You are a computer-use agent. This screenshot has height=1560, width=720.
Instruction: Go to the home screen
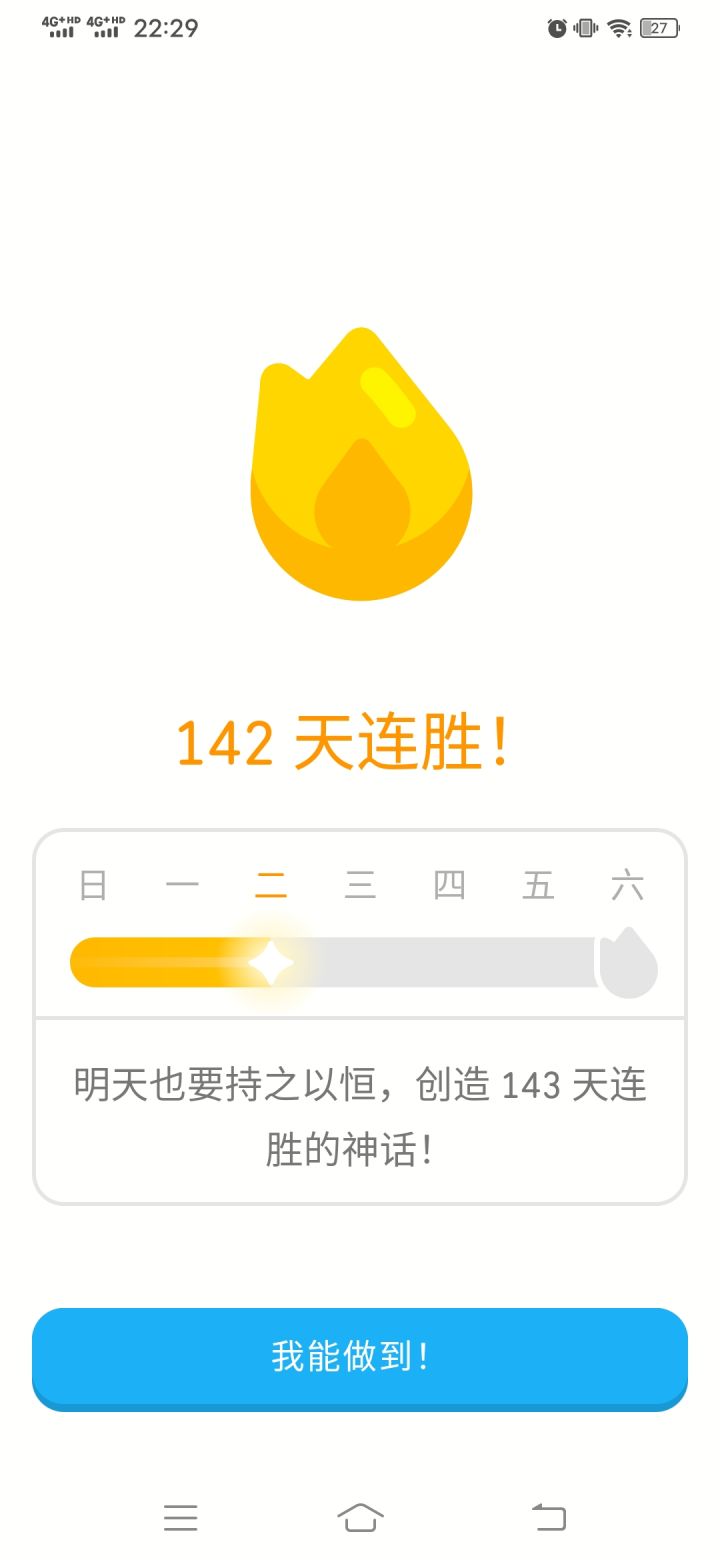point(360,1517)
